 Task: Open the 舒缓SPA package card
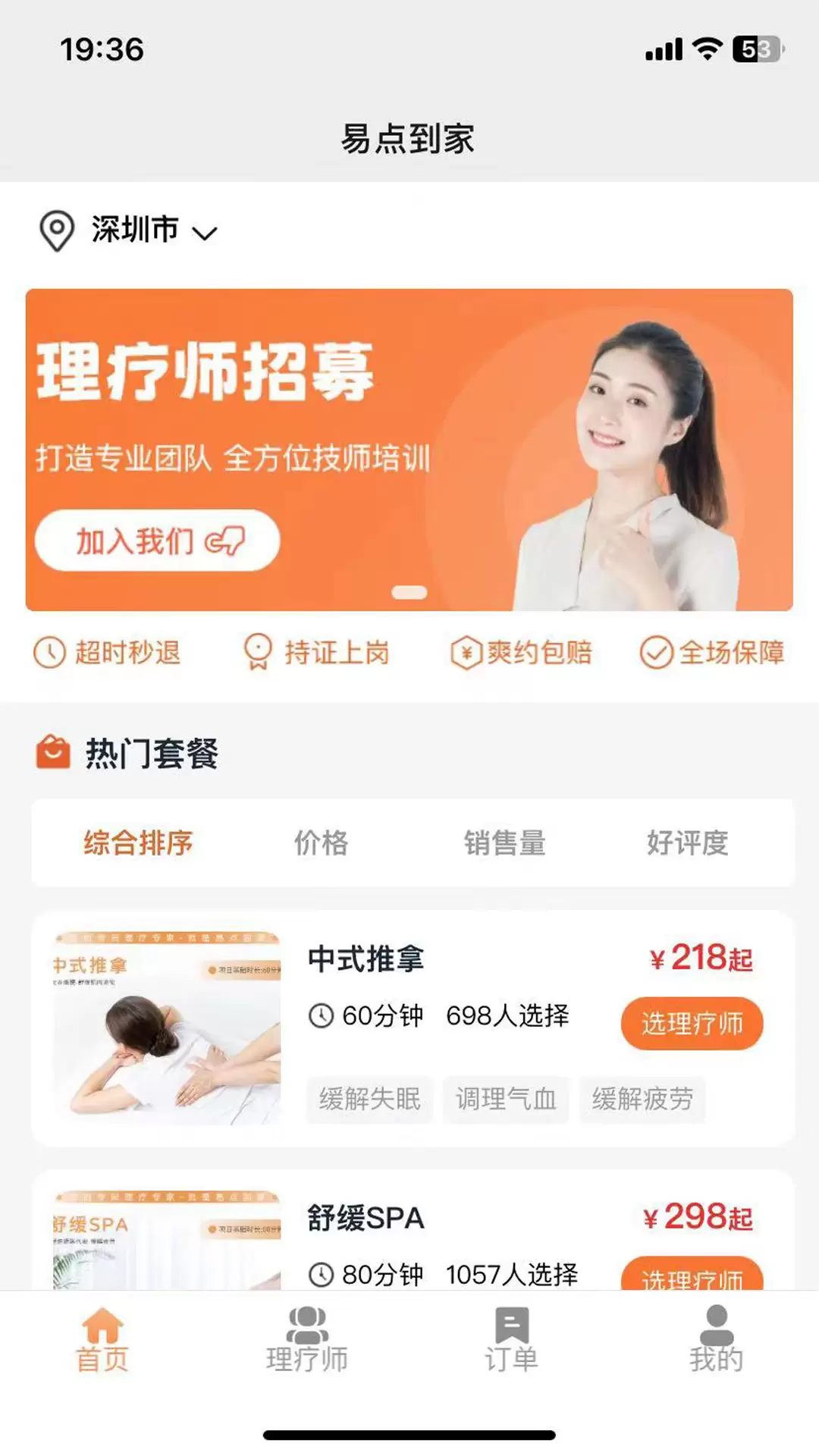(x=413, y=1230)
